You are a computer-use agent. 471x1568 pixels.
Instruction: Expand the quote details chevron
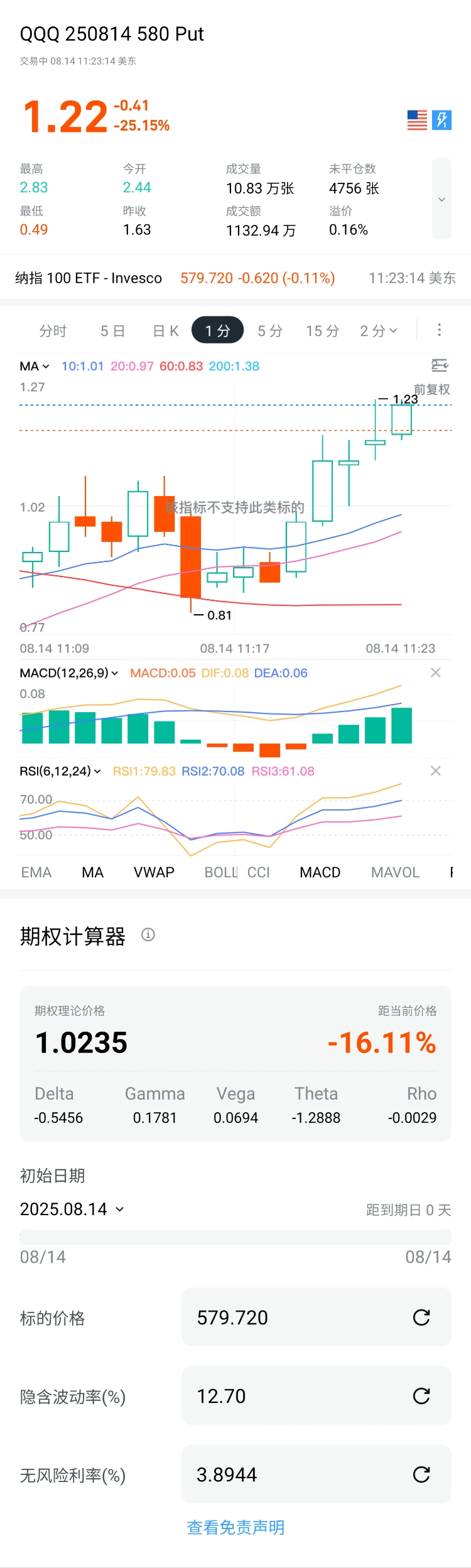[441, 200]
